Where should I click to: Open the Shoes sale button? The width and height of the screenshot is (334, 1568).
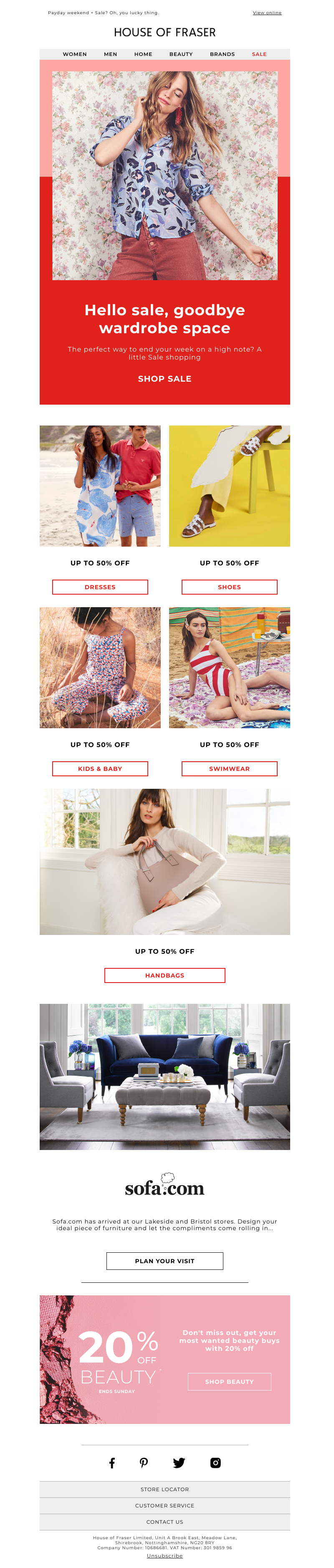coord(229,587)
